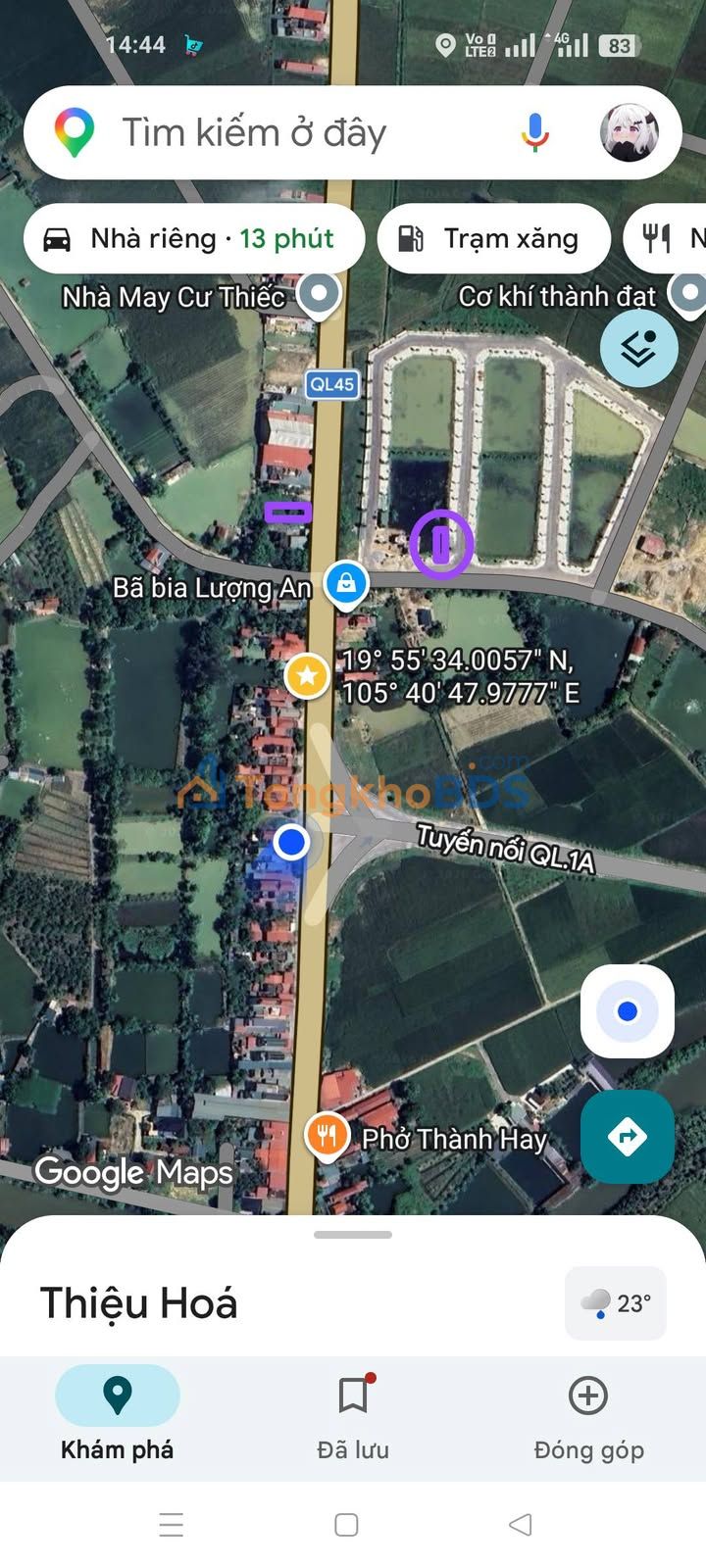The height and width of the screenshot is (1568, 706).
Task: Filter by "Trạm xăng" gas stations
Action: 493,238
